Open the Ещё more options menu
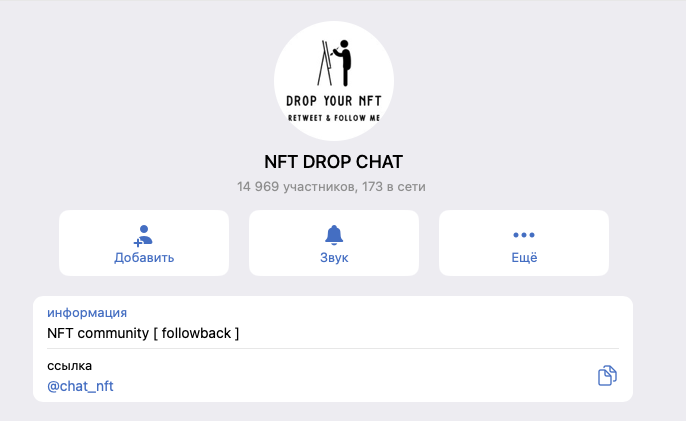 524,243
